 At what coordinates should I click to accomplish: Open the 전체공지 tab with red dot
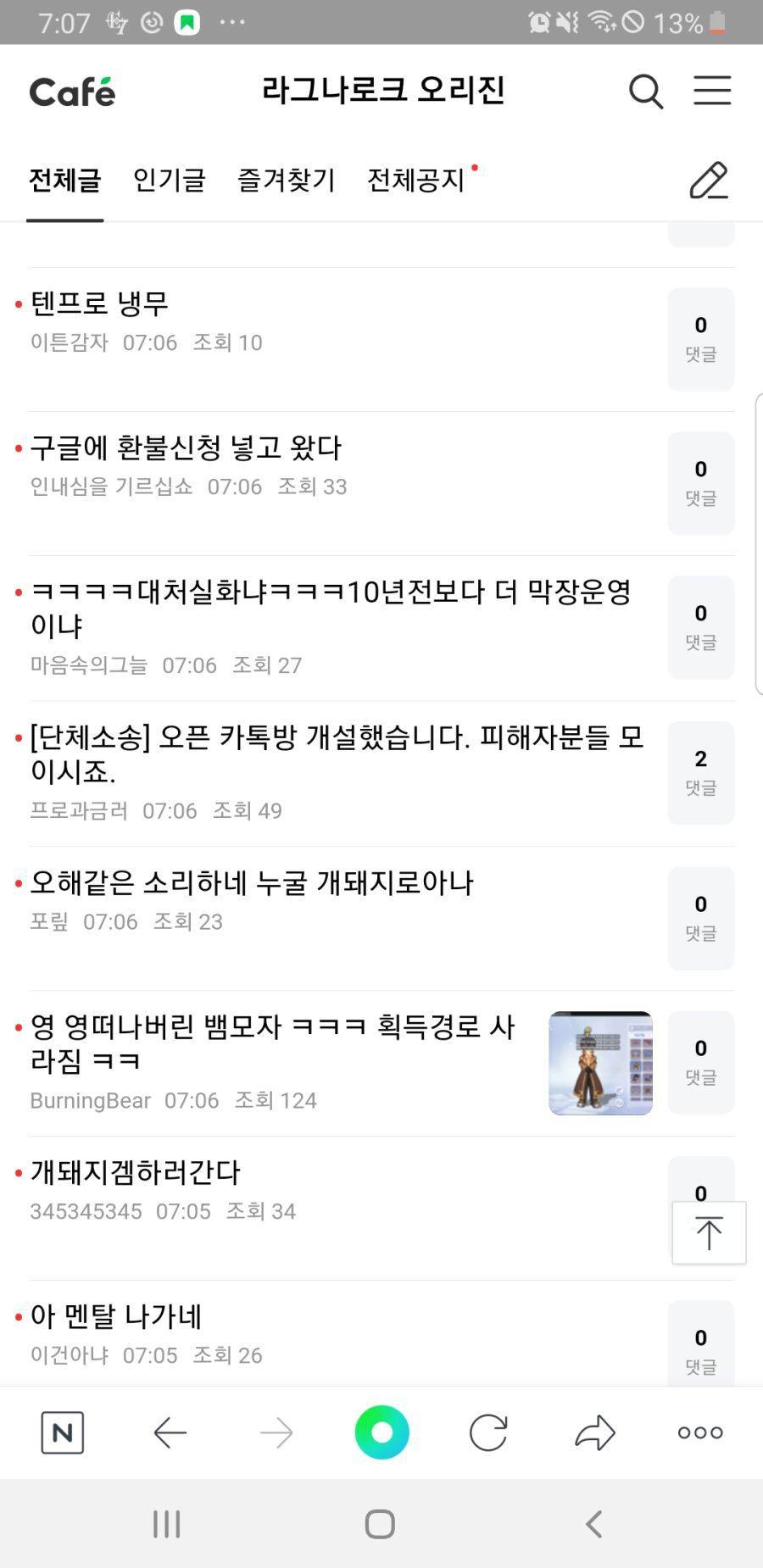click(x=415, y=181)
